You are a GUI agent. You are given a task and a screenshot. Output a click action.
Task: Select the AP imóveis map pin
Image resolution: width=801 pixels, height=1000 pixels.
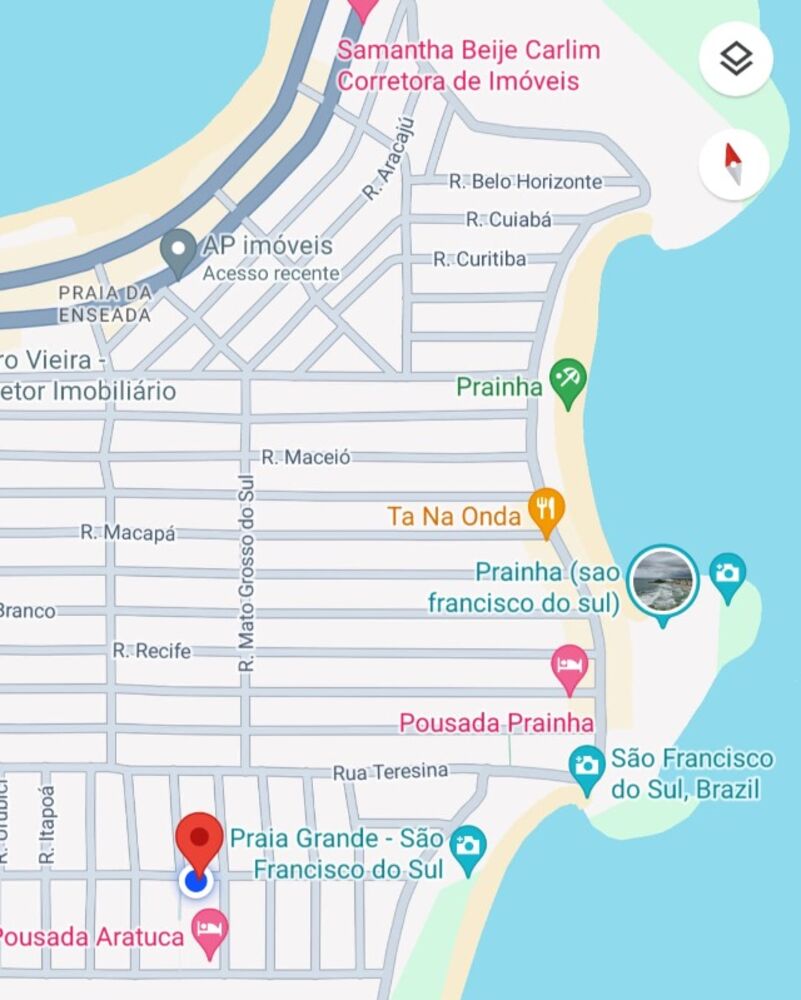tap(179, 250)
